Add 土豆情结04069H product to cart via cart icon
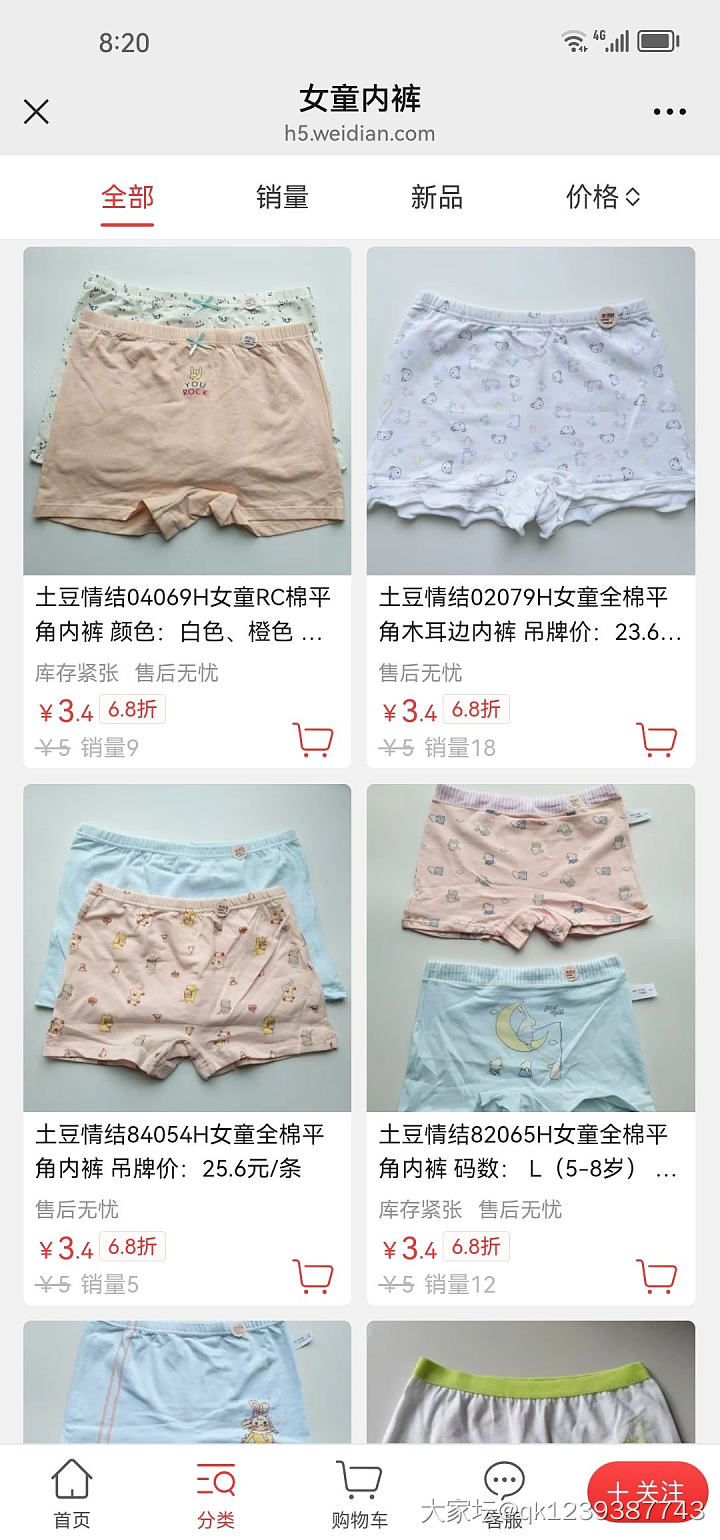Viewport: 720px width, 1540px height. [315, 741]
